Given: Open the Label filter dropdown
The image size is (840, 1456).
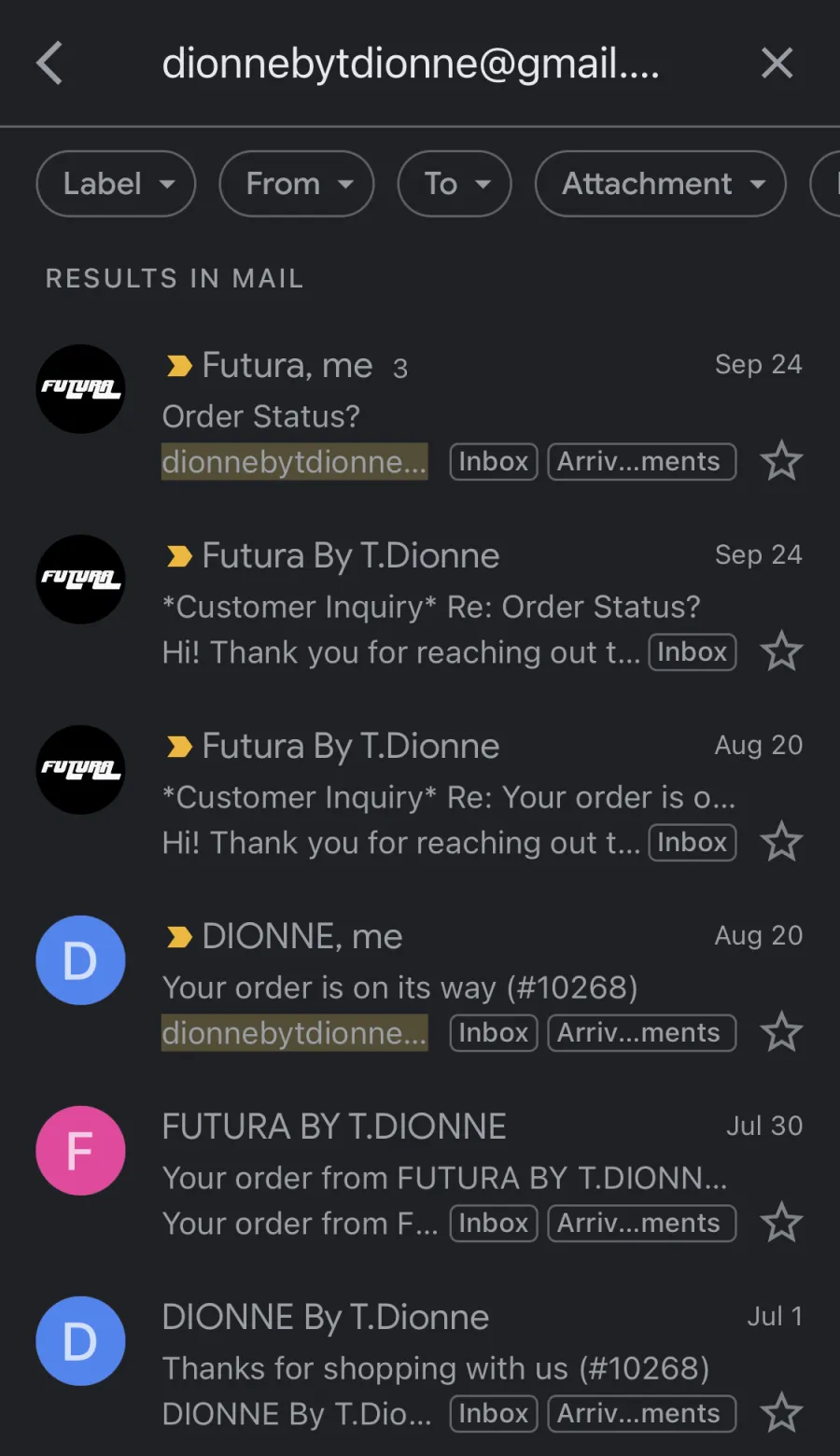Looking at the screenshot, I should [x=116, y=184].
